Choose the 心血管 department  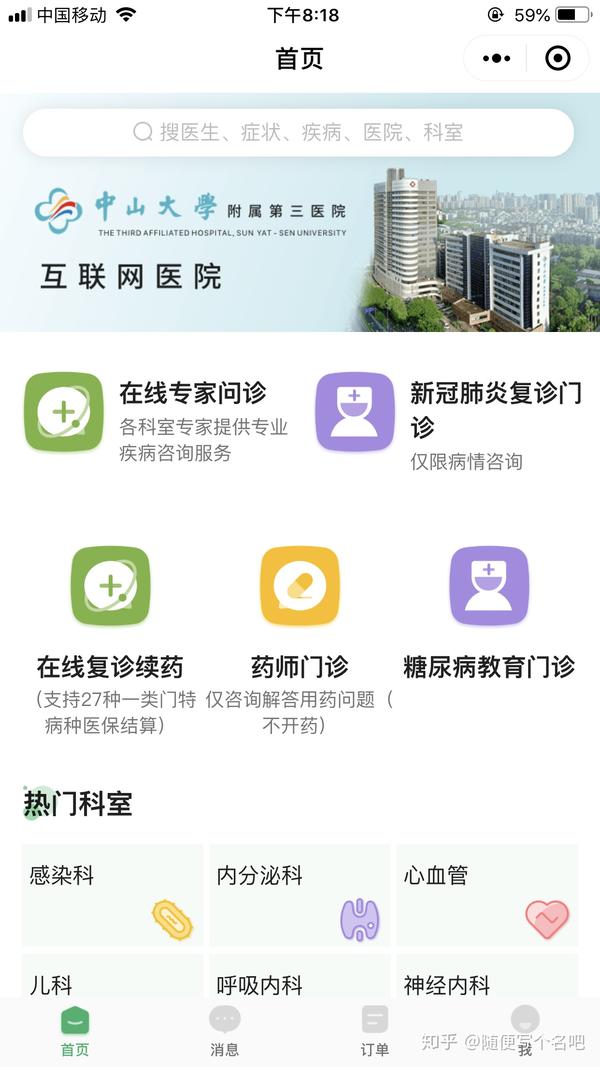tap(487, 895)
